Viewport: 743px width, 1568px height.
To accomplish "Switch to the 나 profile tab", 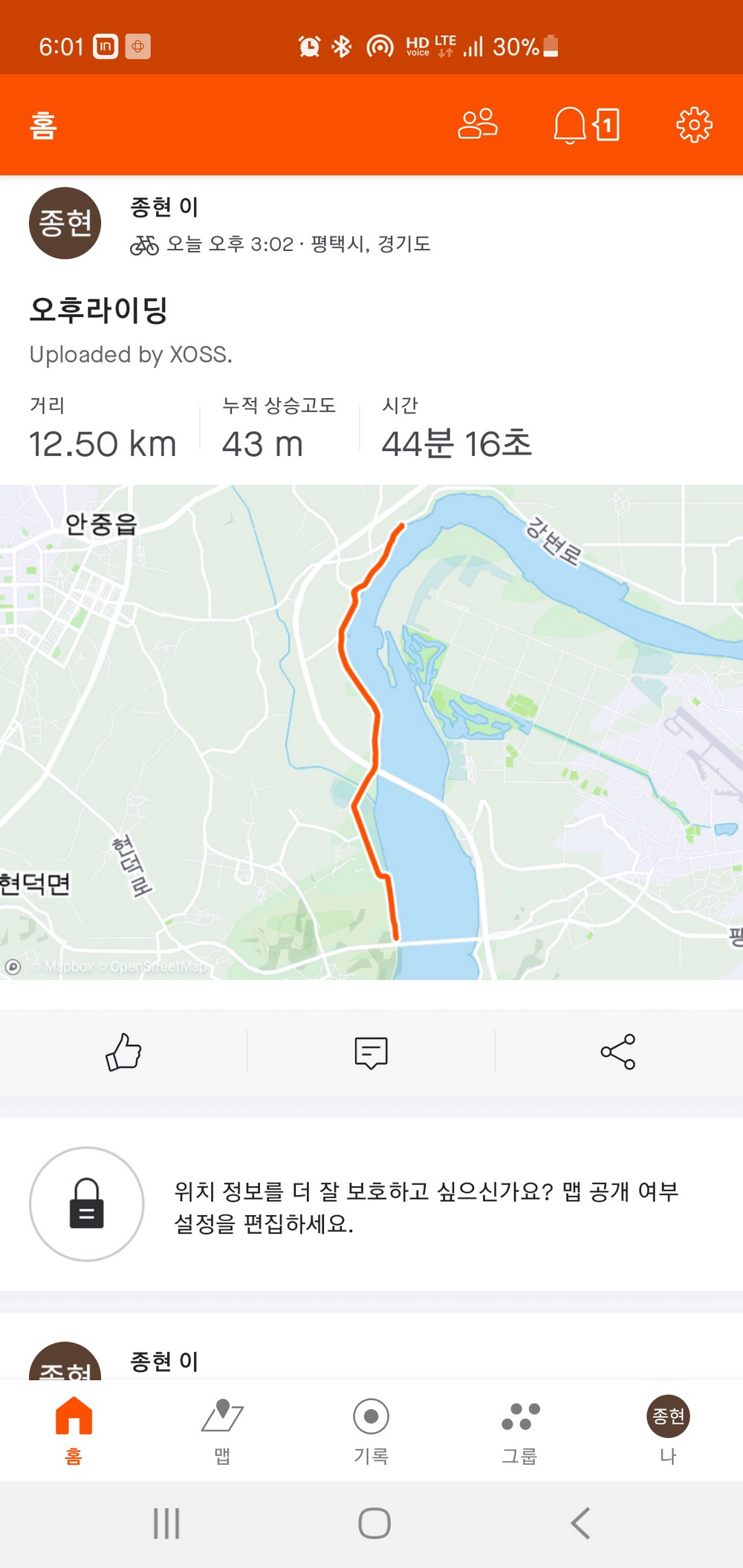I will [x=668, y=1431].
